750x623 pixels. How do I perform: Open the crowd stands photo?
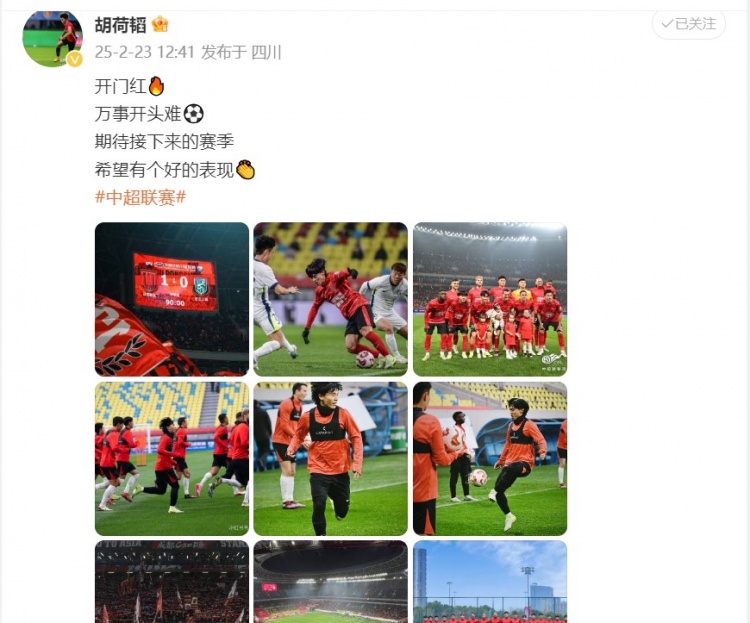[172, 582]
